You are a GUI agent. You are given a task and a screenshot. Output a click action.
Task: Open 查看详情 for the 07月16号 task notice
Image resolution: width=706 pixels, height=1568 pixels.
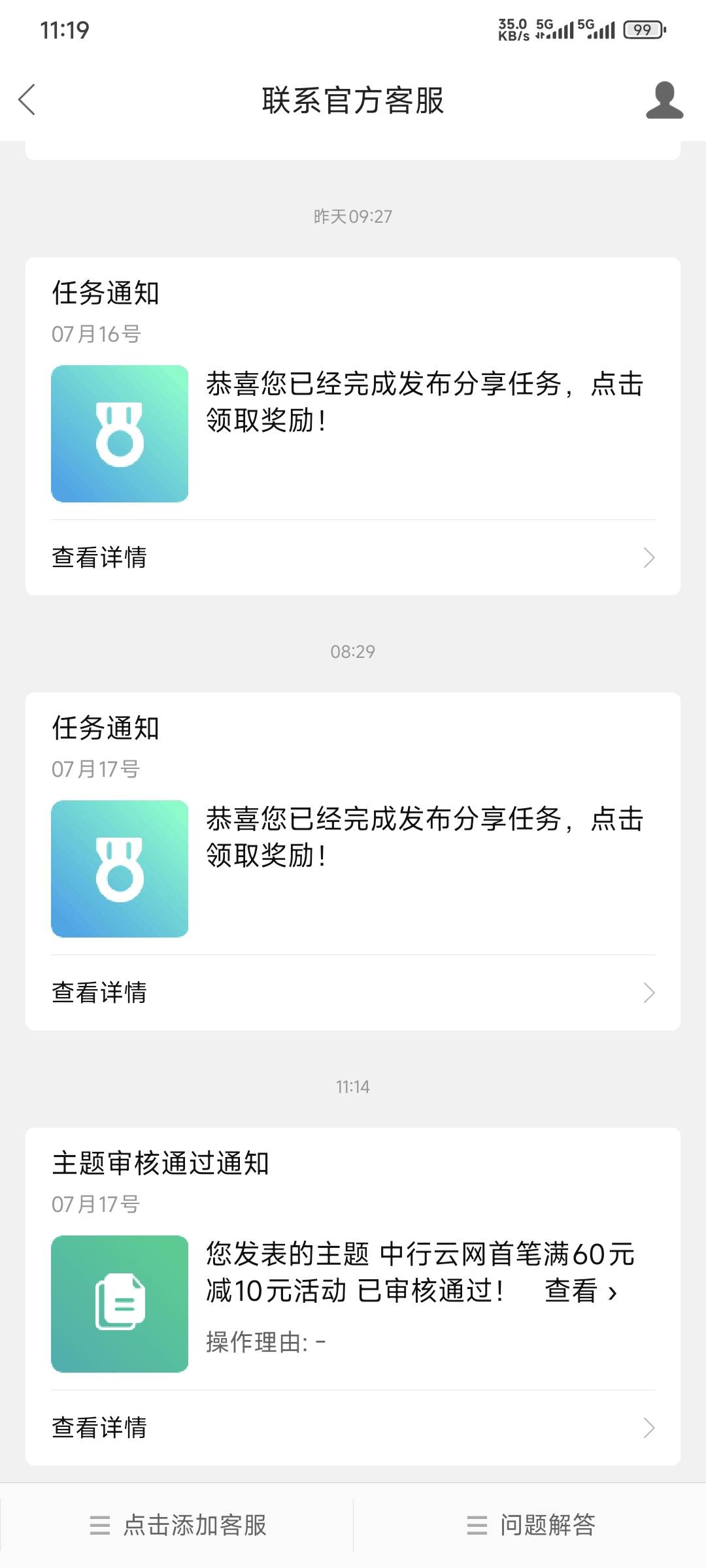353,557
